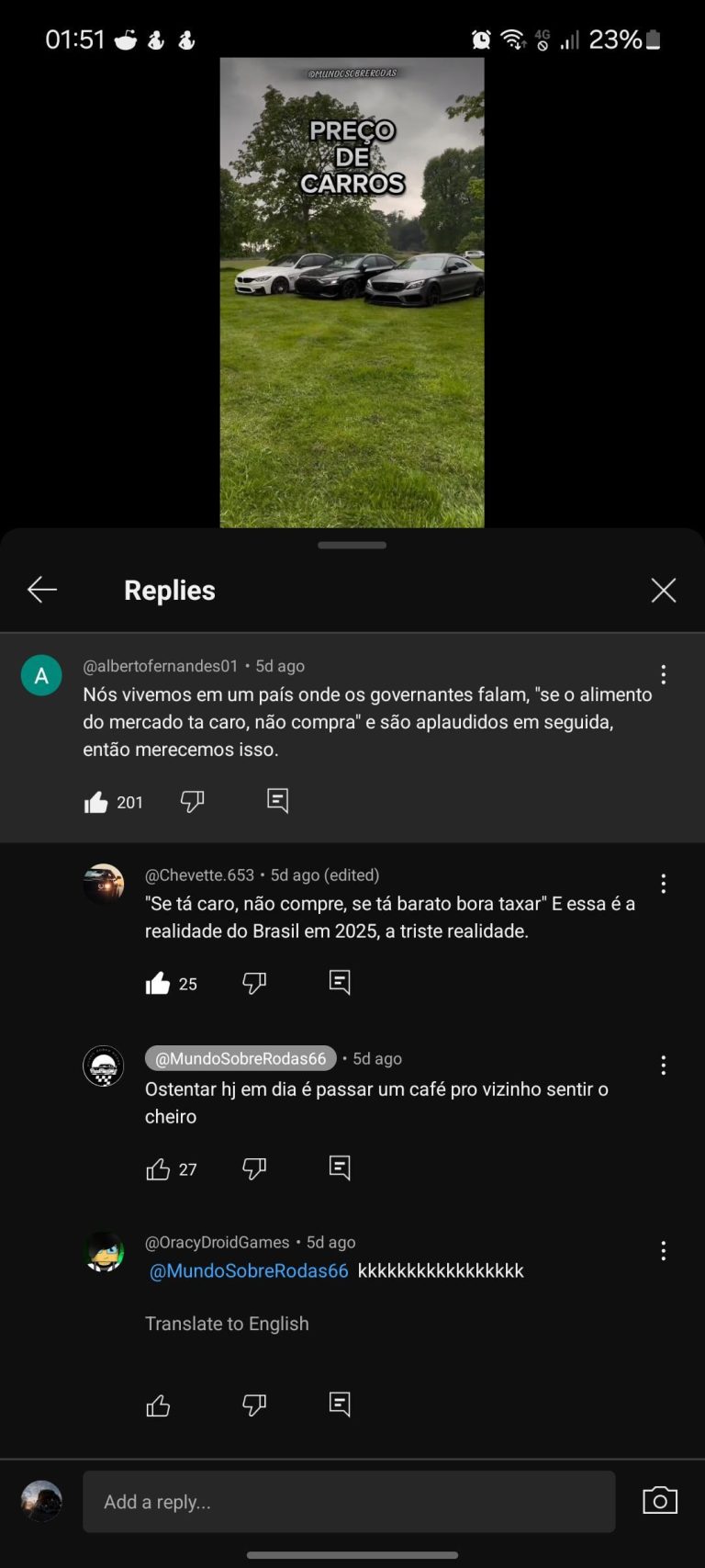Like Chevette.653's reply

pos(158,984)
